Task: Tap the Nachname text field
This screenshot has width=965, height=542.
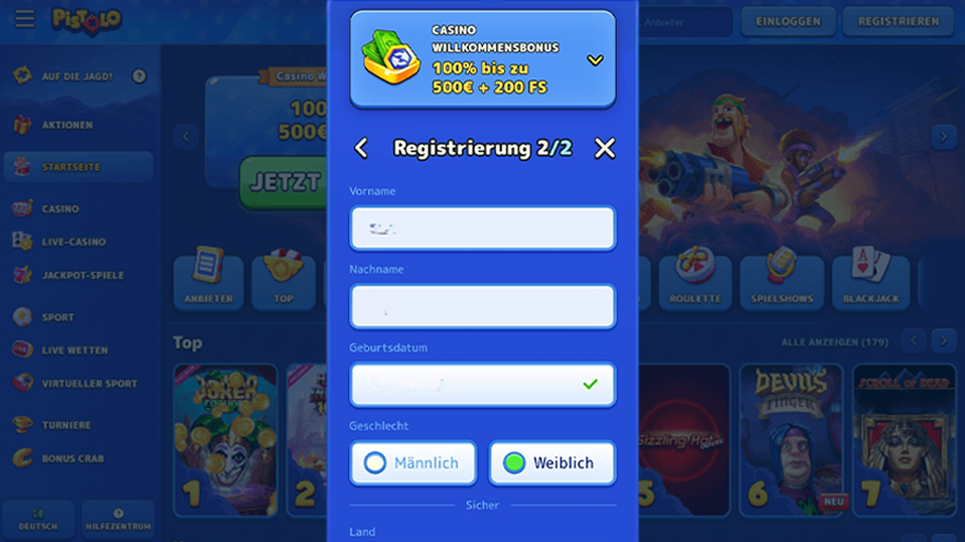Action: tap(482, 306)
